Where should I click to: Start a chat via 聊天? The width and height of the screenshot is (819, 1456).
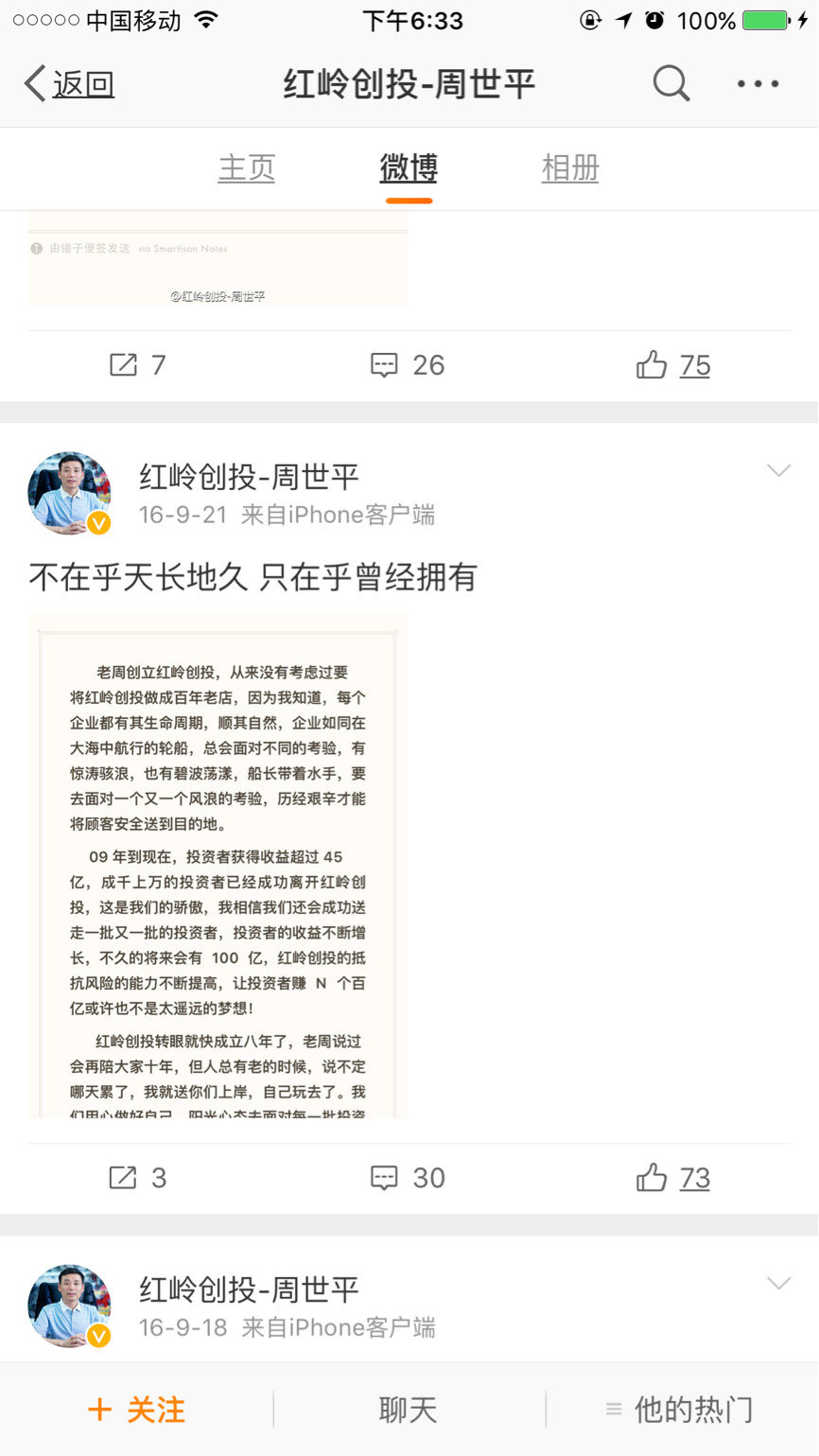click(x=408, y=1411)
